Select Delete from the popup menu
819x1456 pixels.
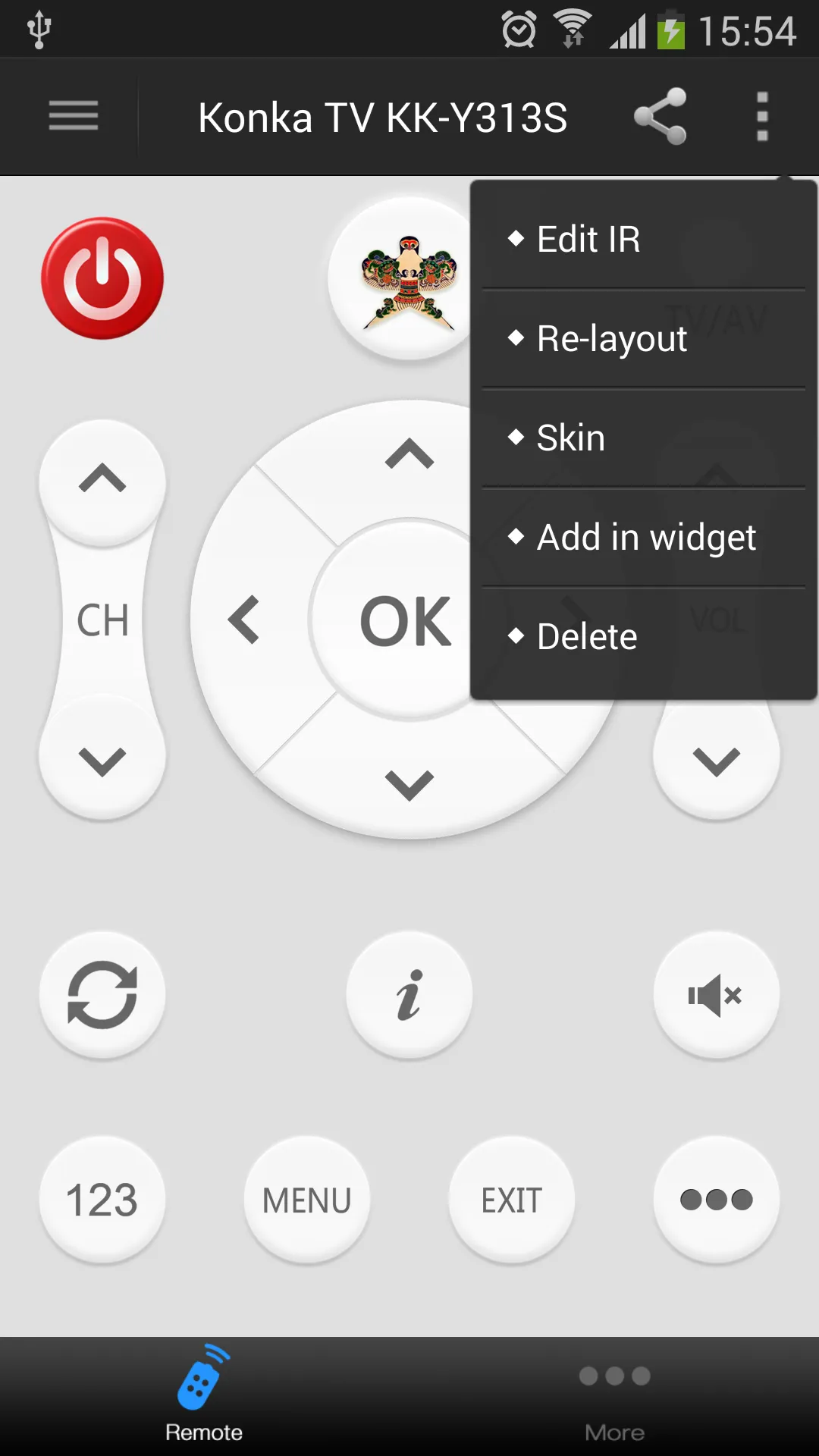coord(642,635)
